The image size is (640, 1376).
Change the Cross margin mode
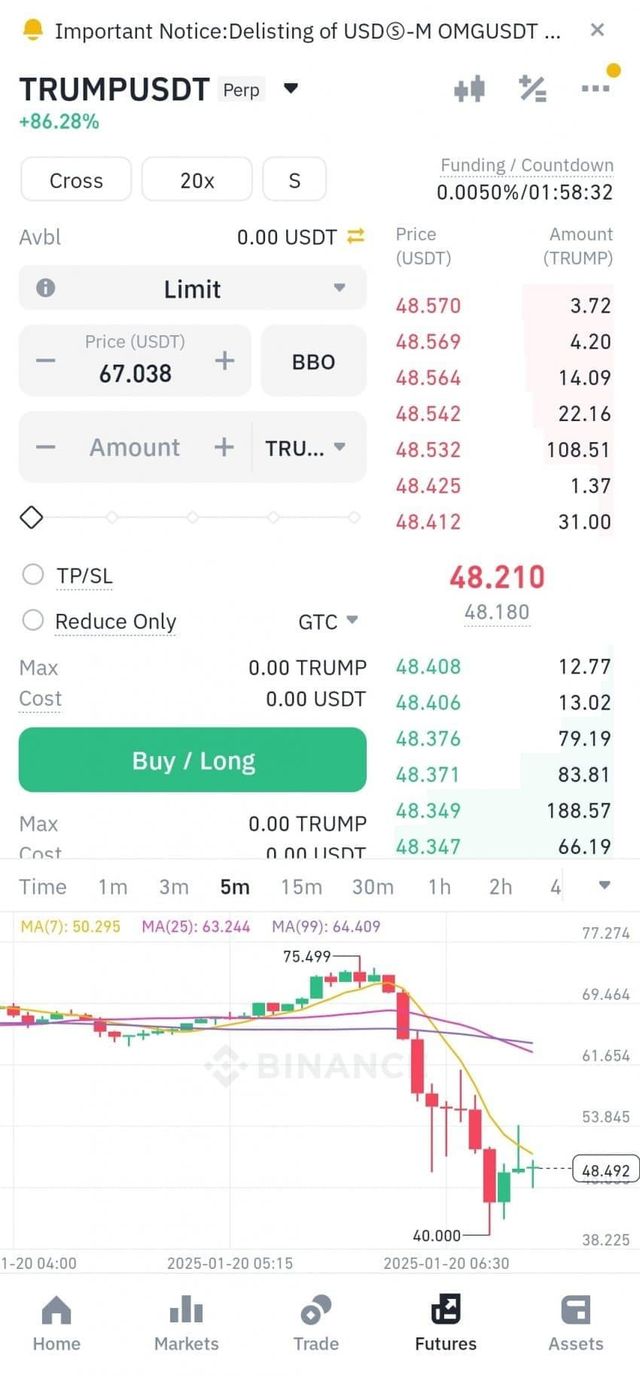click(x=76, y=181)
